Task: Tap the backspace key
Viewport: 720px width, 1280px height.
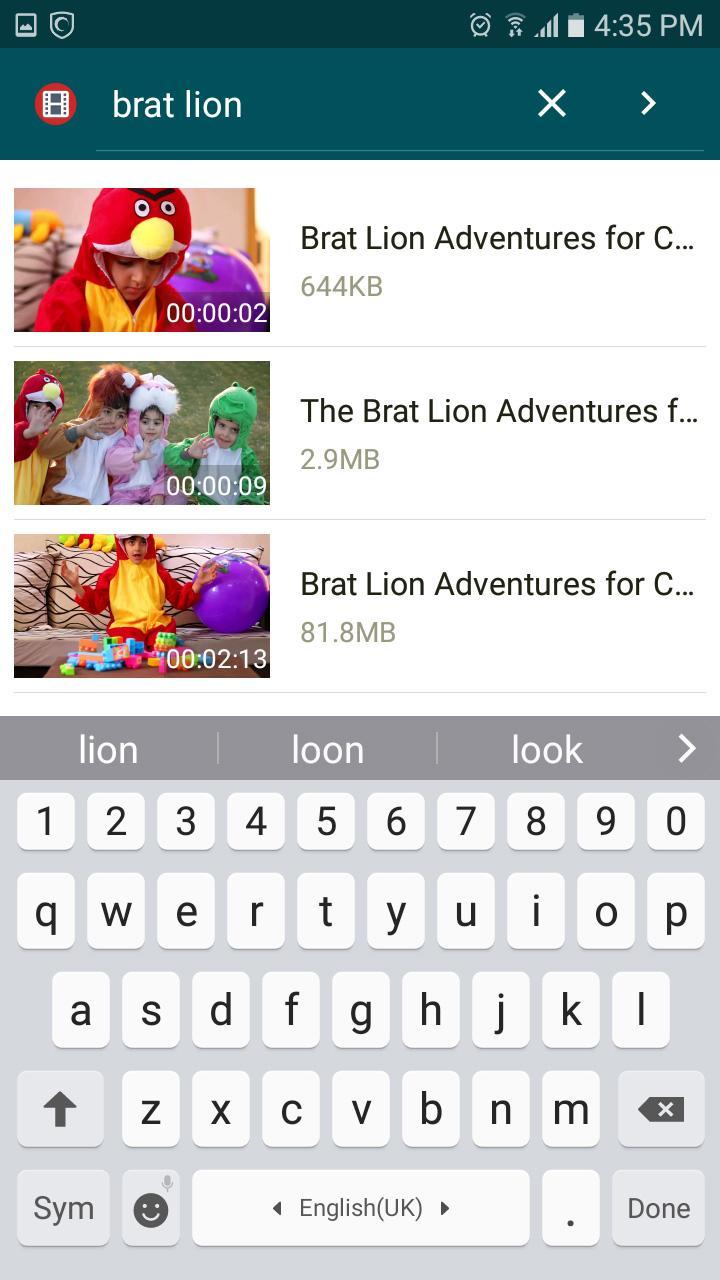Action: [660, 1109]
